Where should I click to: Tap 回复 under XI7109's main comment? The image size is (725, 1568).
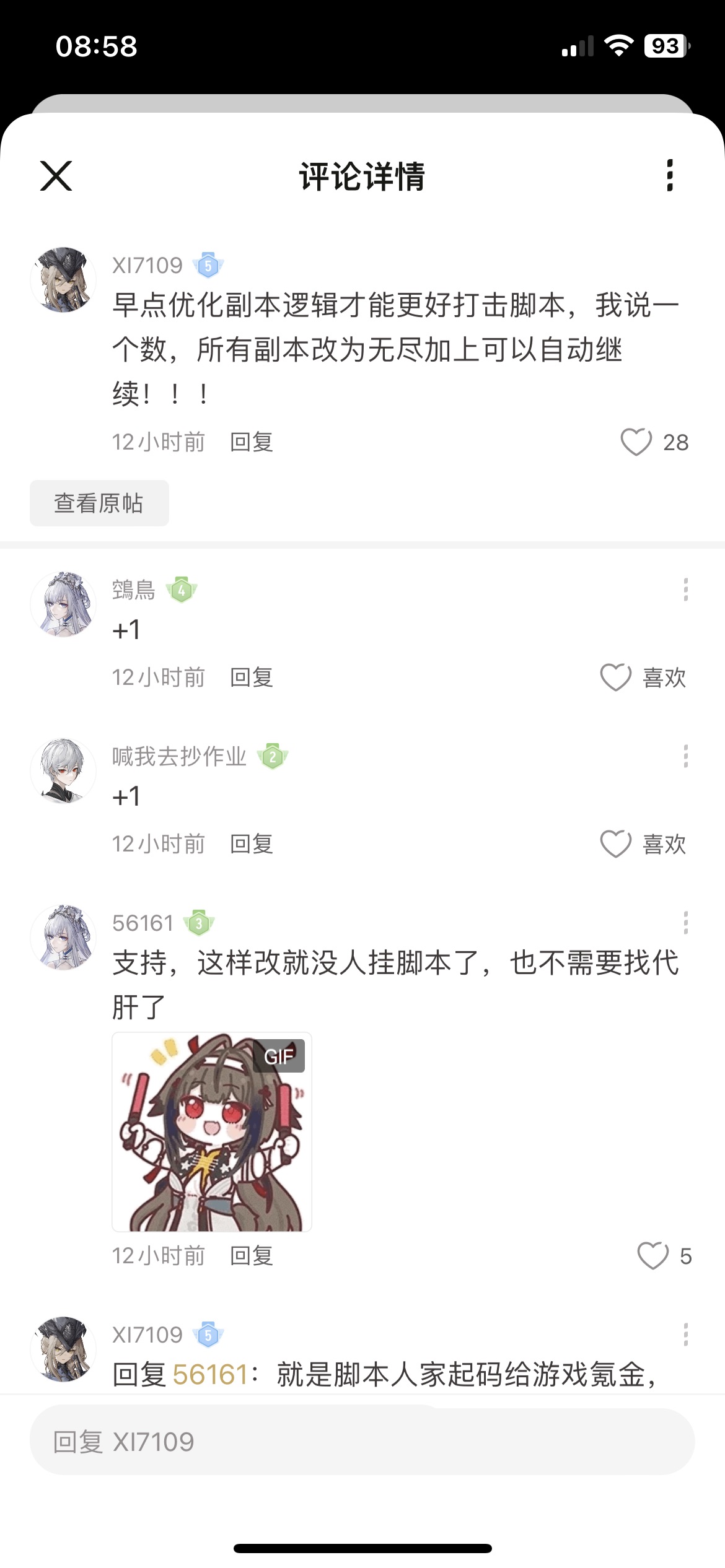click(252, 442)
